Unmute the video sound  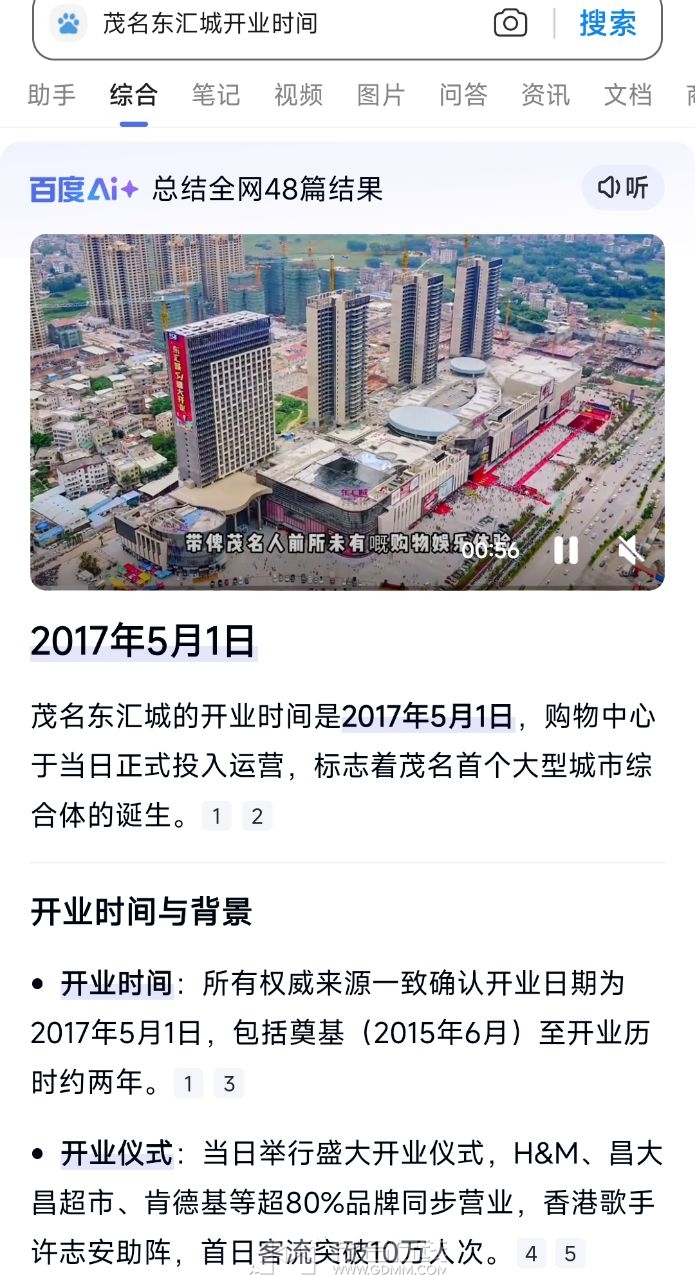(629, 549)
